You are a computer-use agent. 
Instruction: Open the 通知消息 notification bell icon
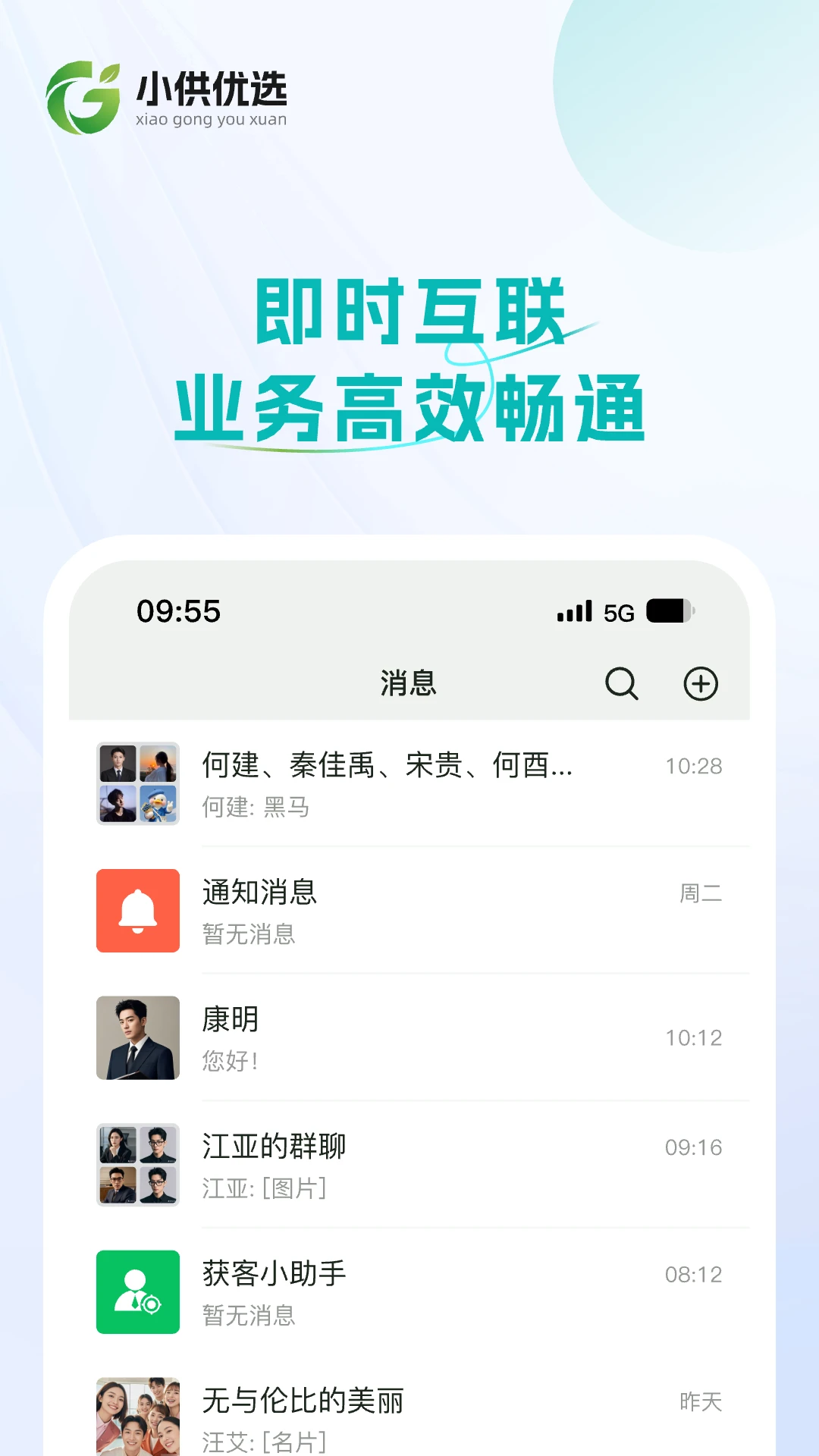[x=137, y=911]
